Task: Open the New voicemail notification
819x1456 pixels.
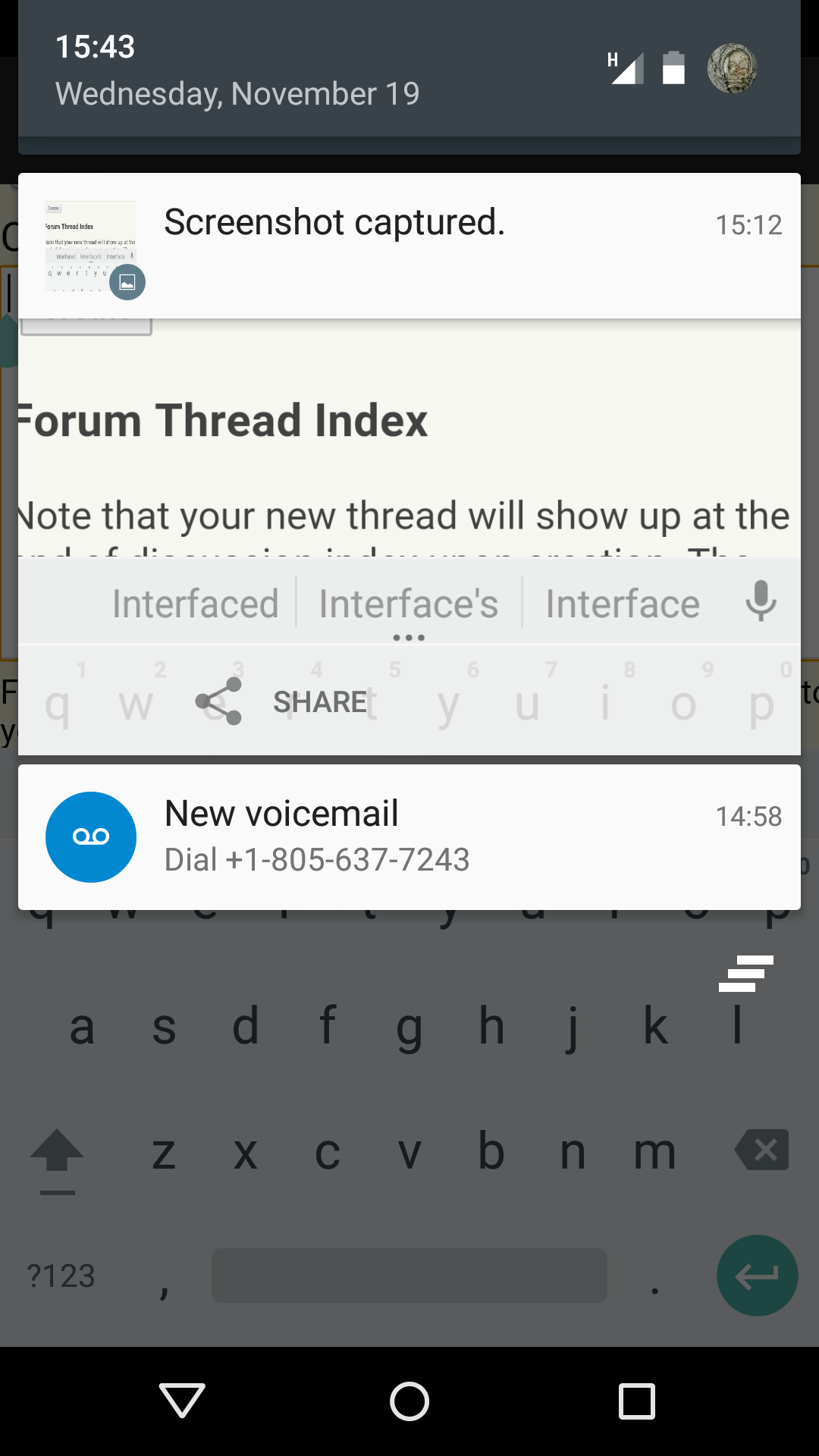Action: 409,837
